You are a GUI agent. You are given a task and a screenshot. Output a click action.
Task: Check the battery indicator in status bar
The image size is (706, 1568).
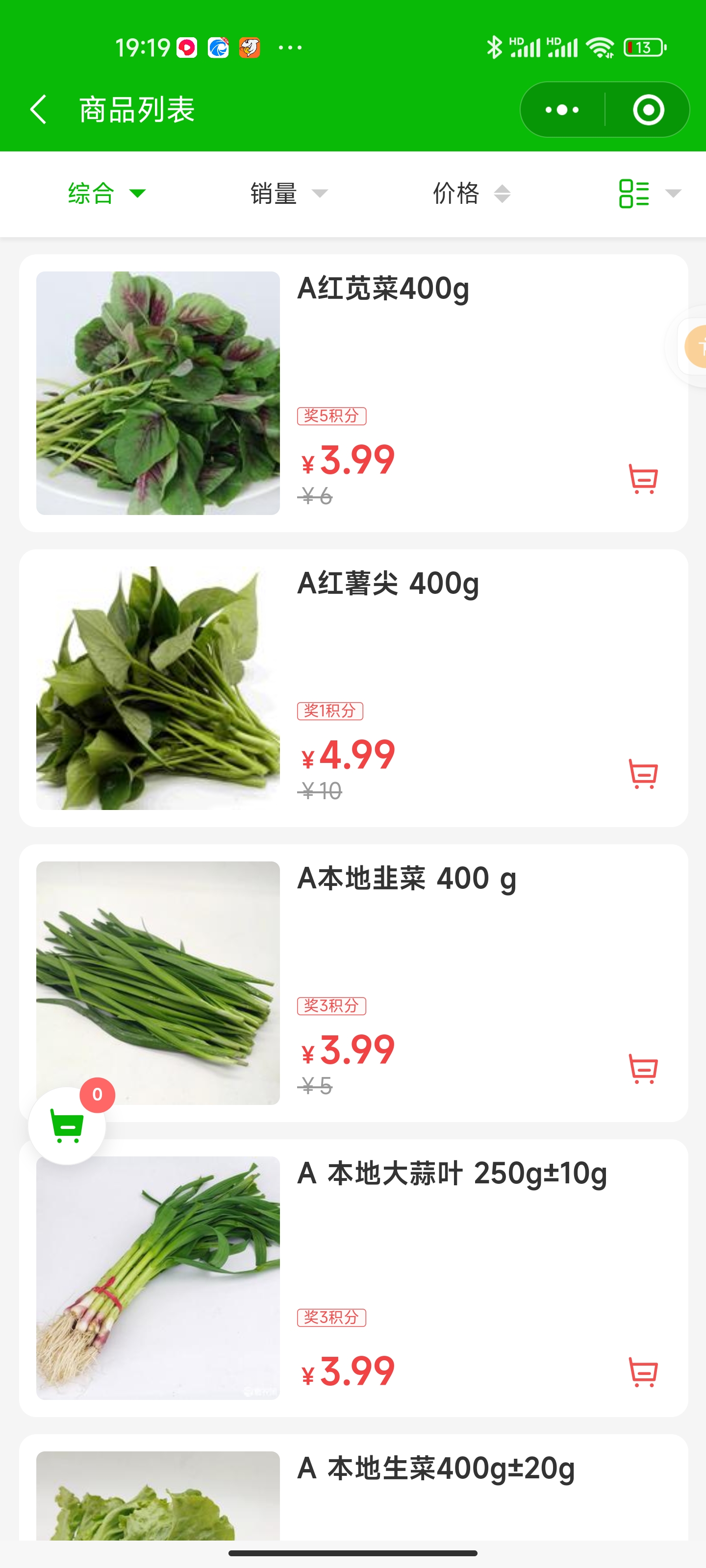(644, 47)
